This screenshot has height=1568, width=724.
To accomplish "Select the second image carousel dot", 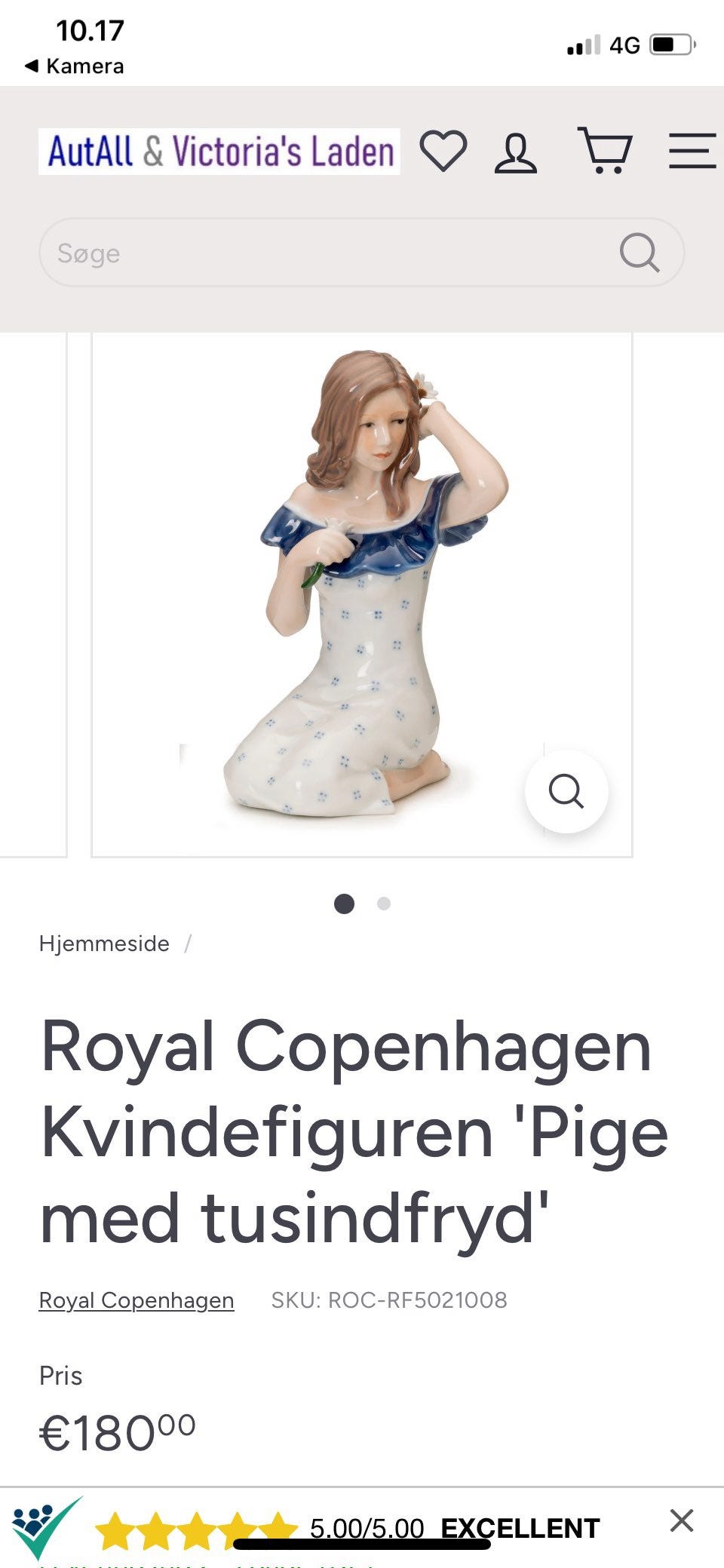I will (x=384, y=903).
